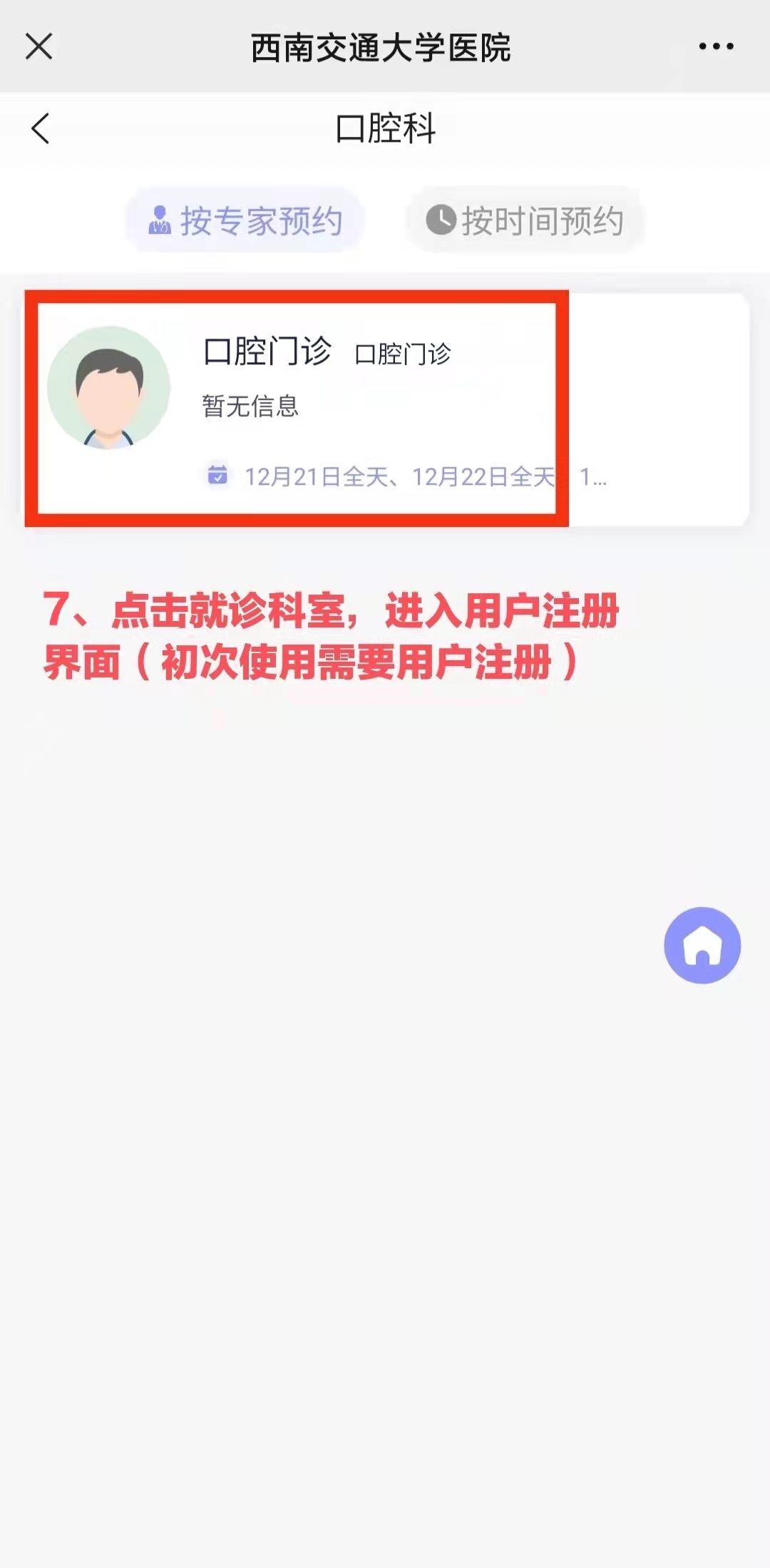770x1568 pixels.
Task: Close the 西南交通大学医院 mini program page
Action: (x=39, y=47)
